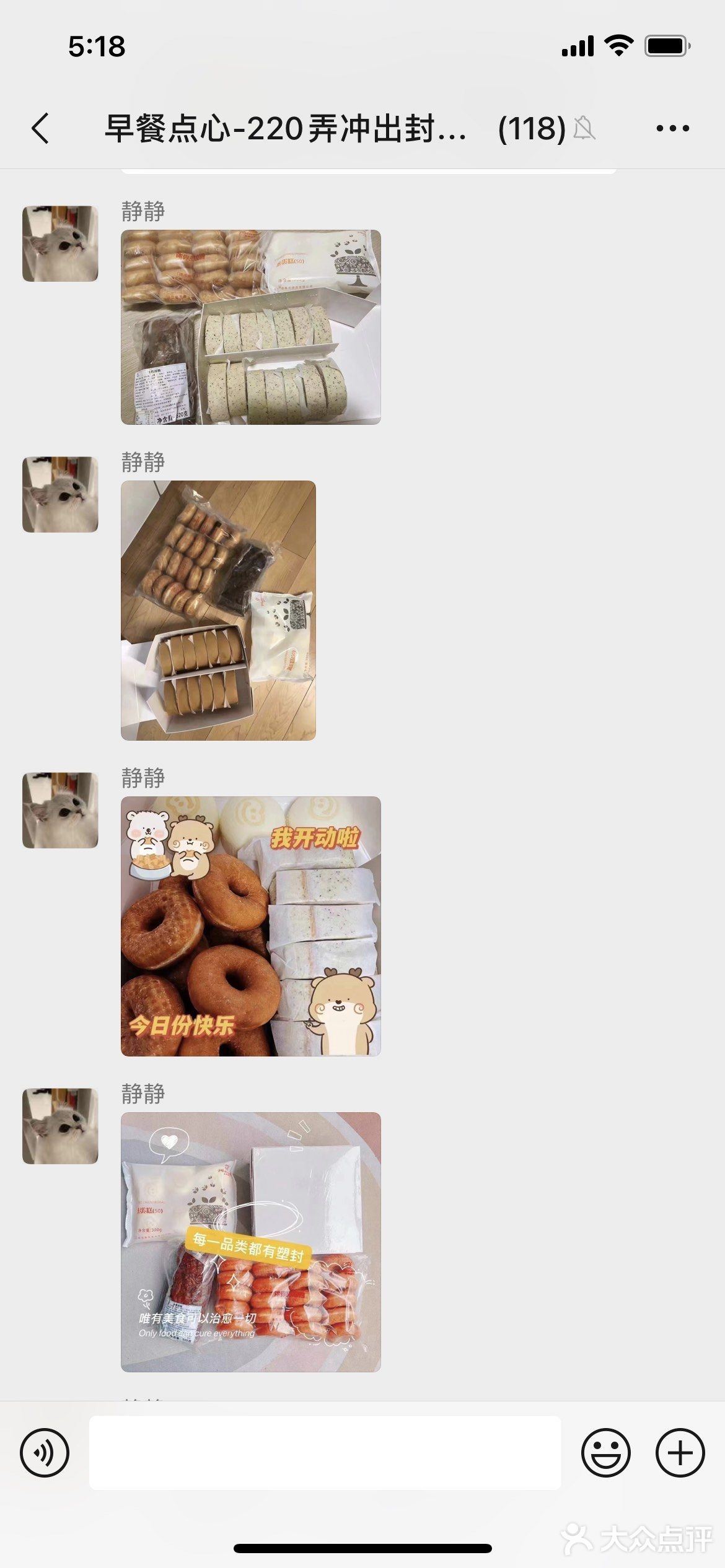The width and height of the screenshot is (725, 1568).
Task: Open 静静's avatar beside the cake rolls photo
Action: pos(60,243)
